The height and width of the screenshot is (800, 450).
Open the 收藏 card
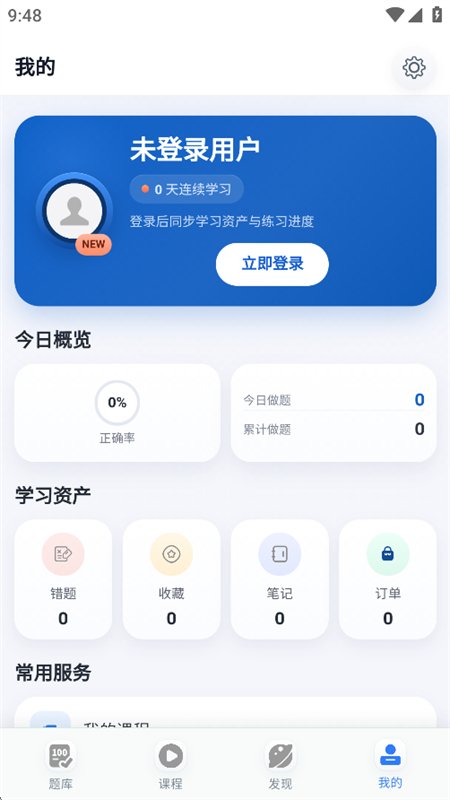[x=171, y=579]
